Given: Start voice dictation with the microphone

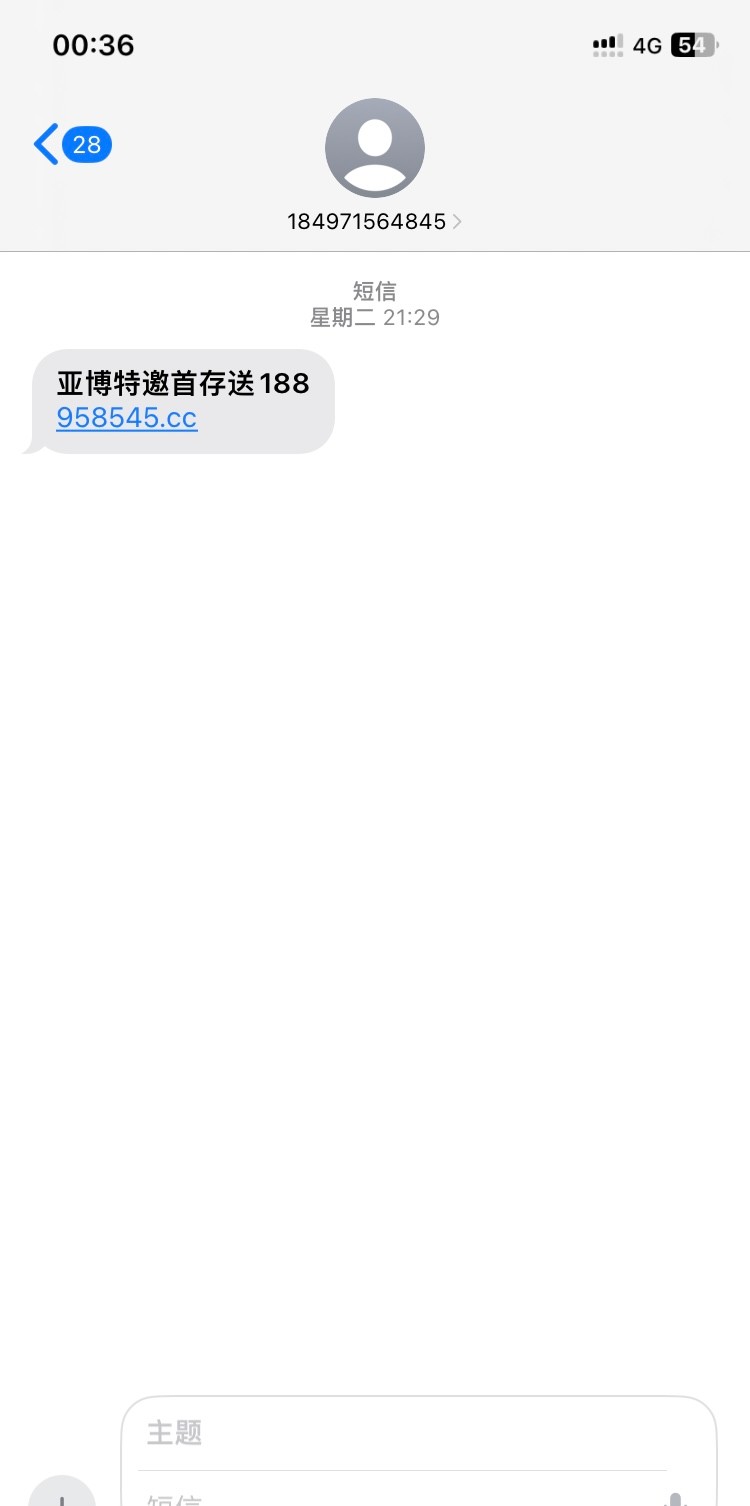Looking at the screenshot, I should tap(677, 1497).
